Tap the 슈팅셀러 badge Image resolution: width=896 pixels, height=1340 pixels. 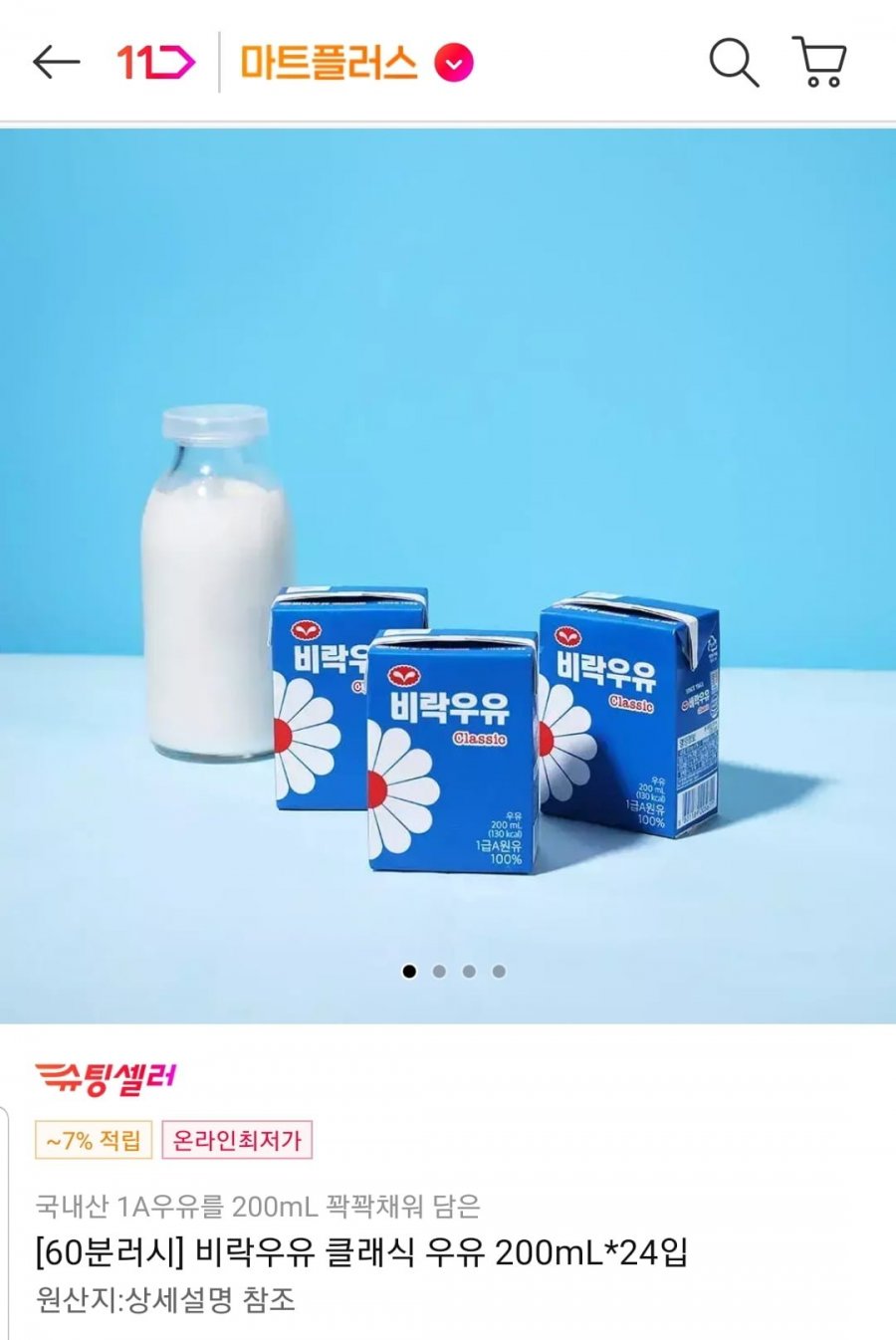[x=107, y=1078]
